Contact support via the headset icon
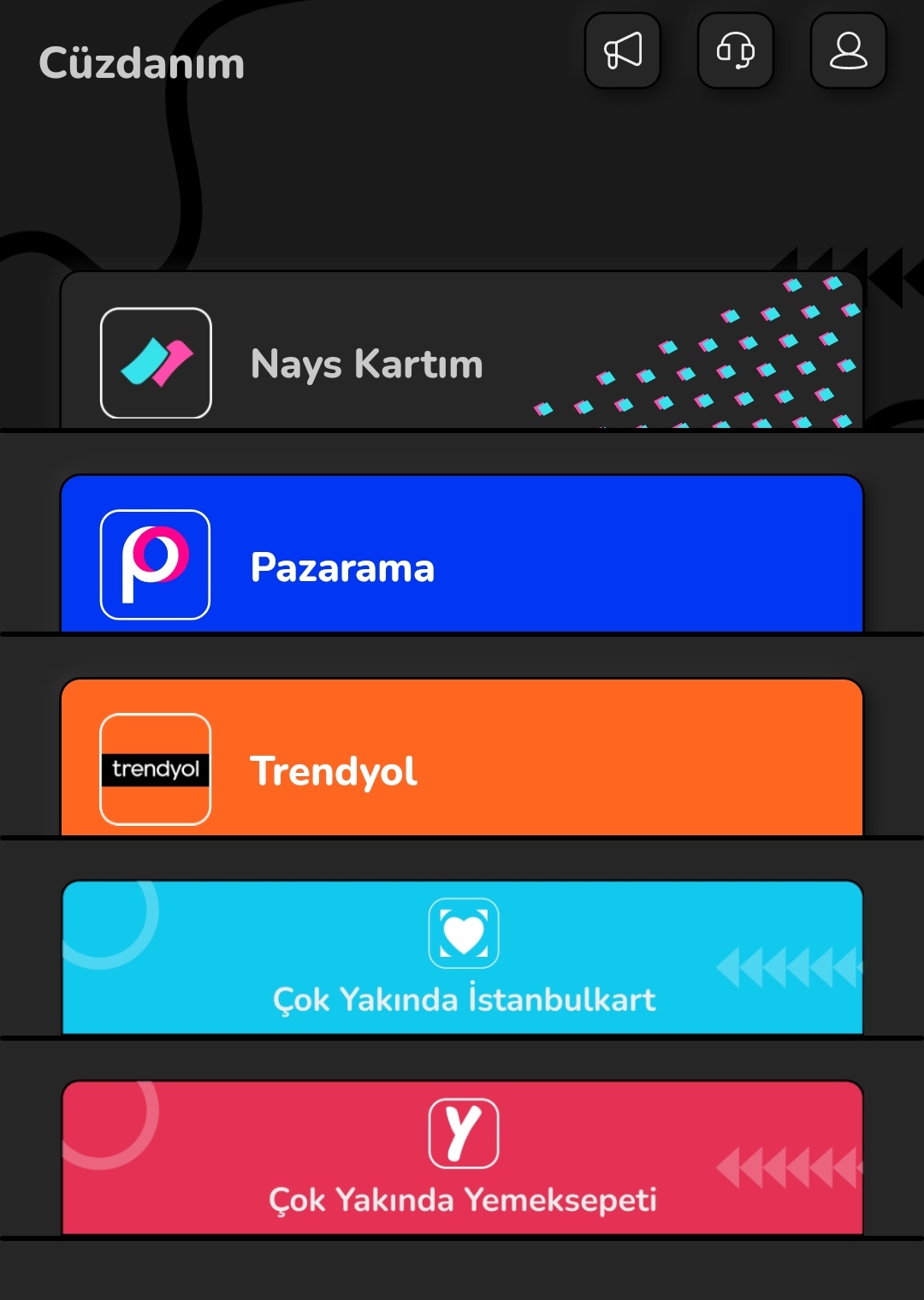 (x=736, y=50)
